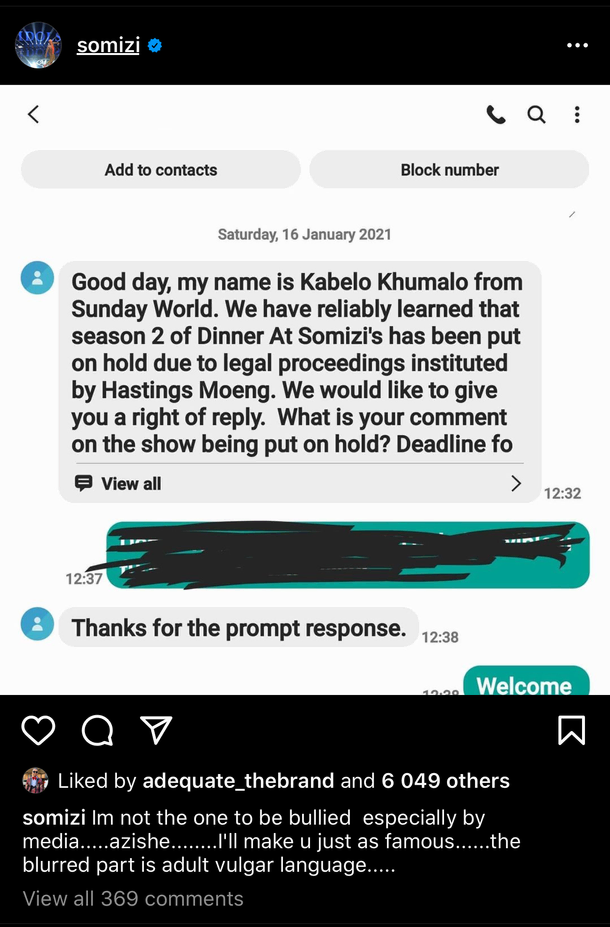Image resolution: width=610 pixels, height=927 pixels.
Task: View all 369 comments
Action: click(133, 898)
